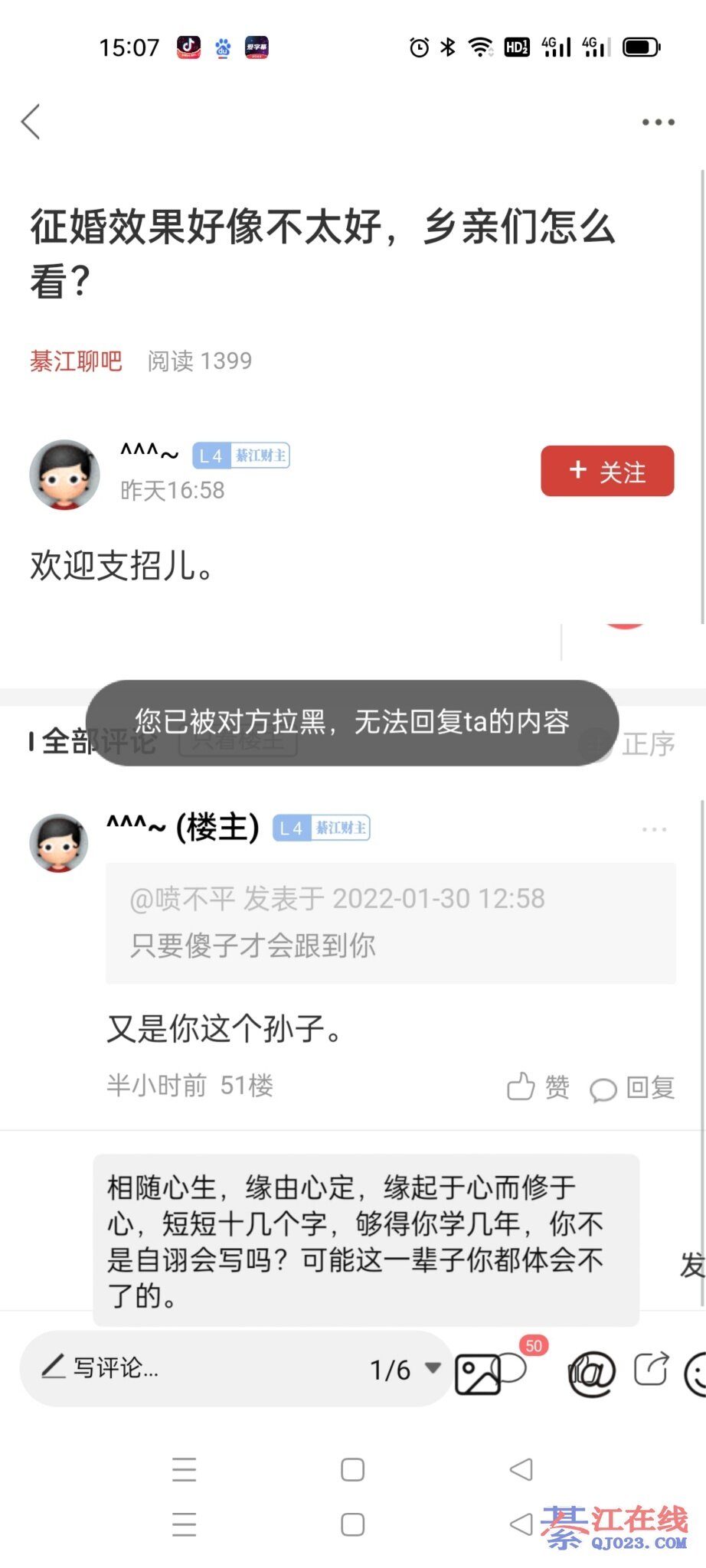Image resolution: width=706 pixels, height=1568 pixels.
Task: Open the overflow menu in the header
Action: (x=658, y=122)
